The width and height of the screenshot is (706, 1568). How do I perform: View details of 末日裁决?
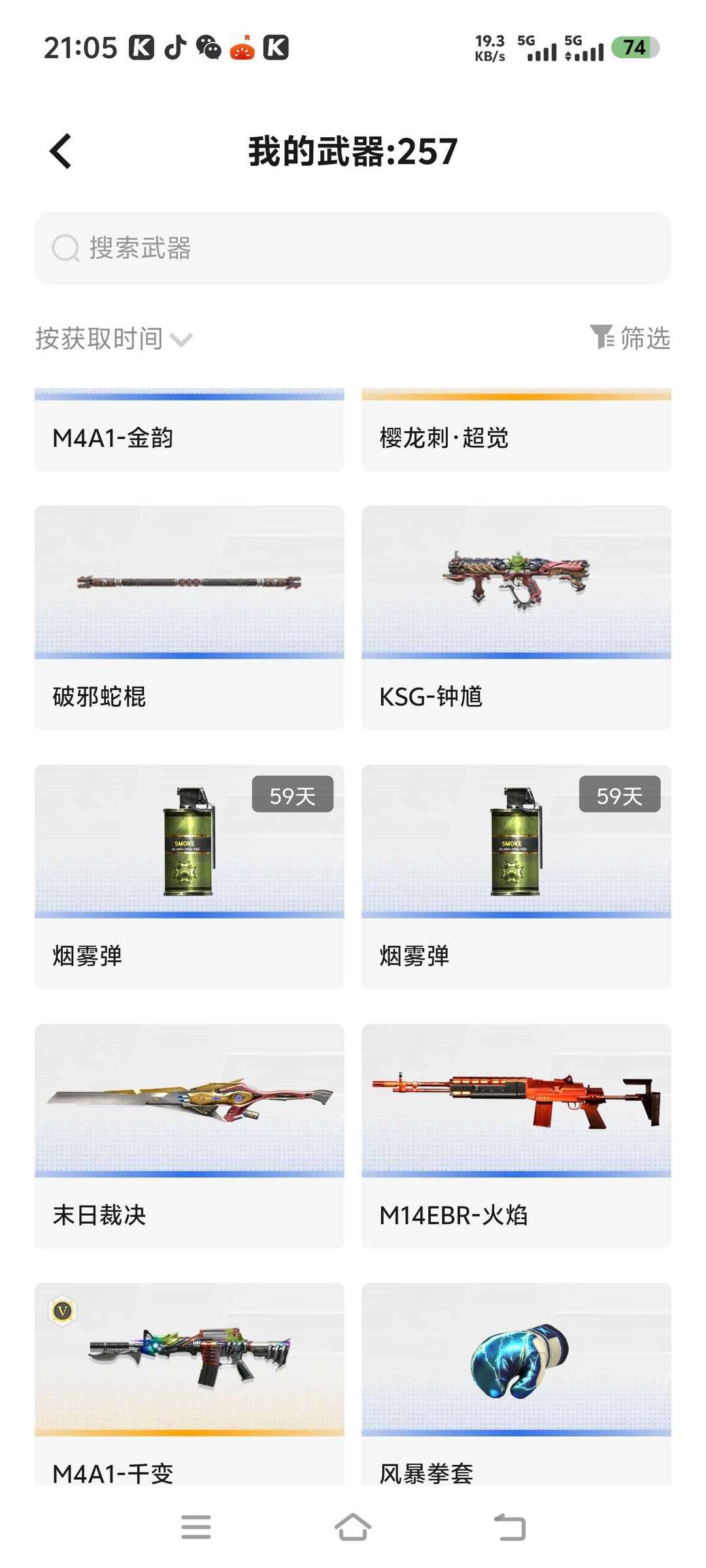click(190, 1135)
